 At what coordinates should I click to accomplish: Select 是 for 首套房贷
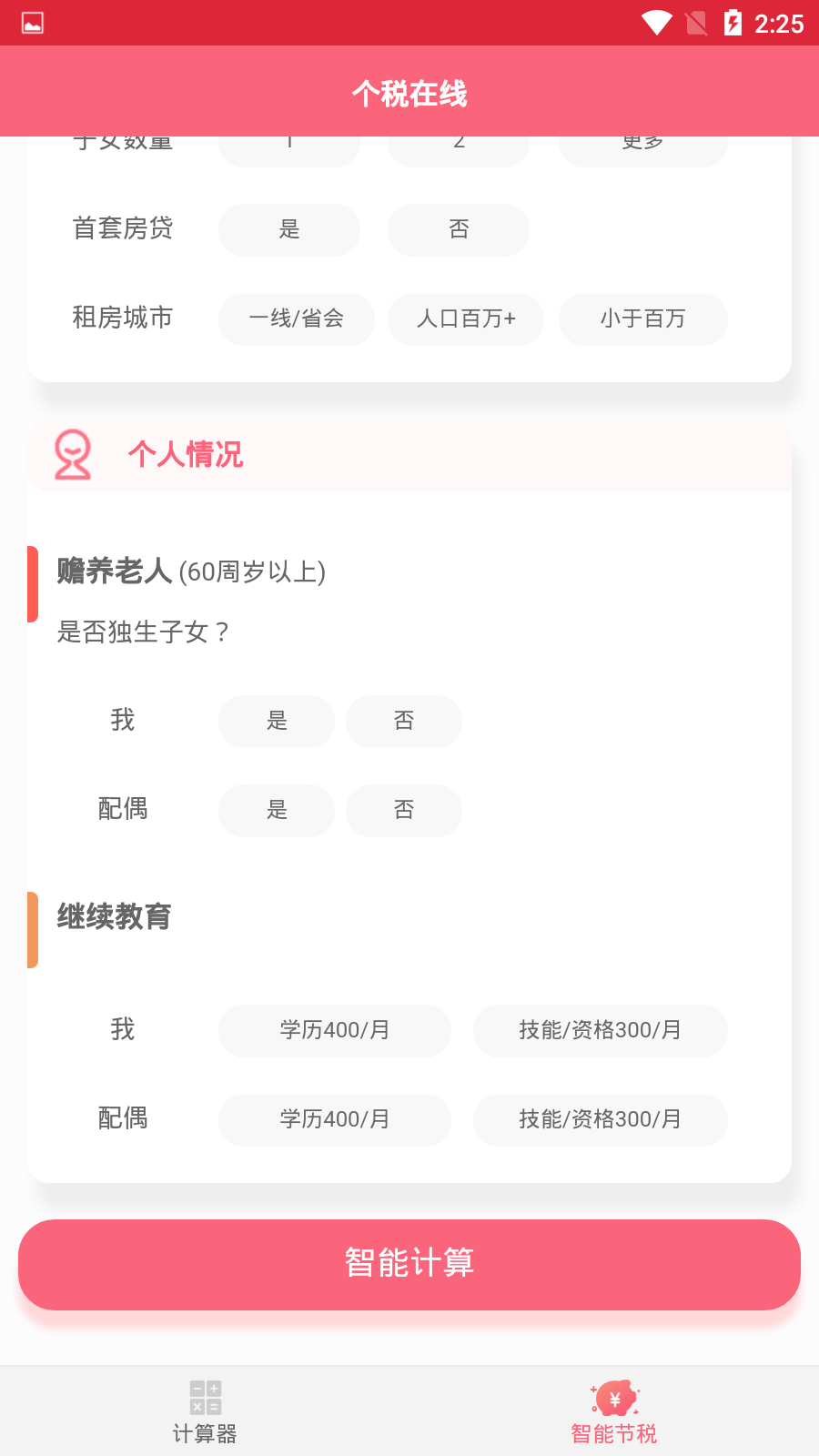pyautogui.click(x=288, y=229)
